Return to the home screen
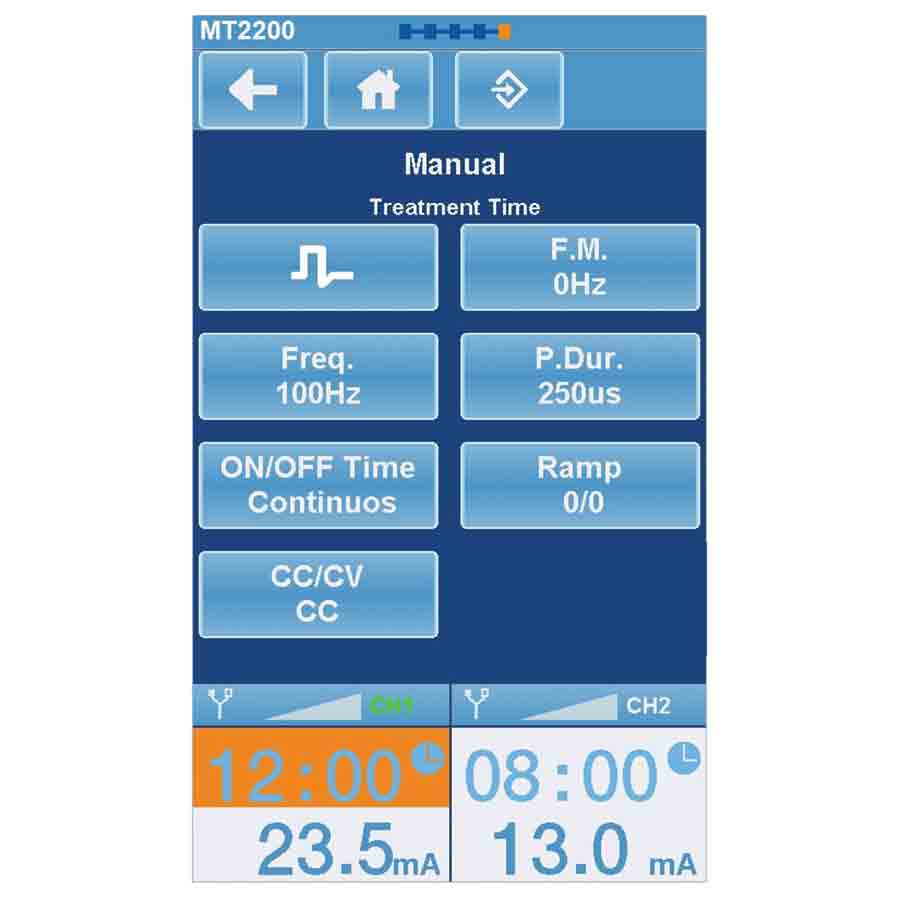 click(378, 90)
